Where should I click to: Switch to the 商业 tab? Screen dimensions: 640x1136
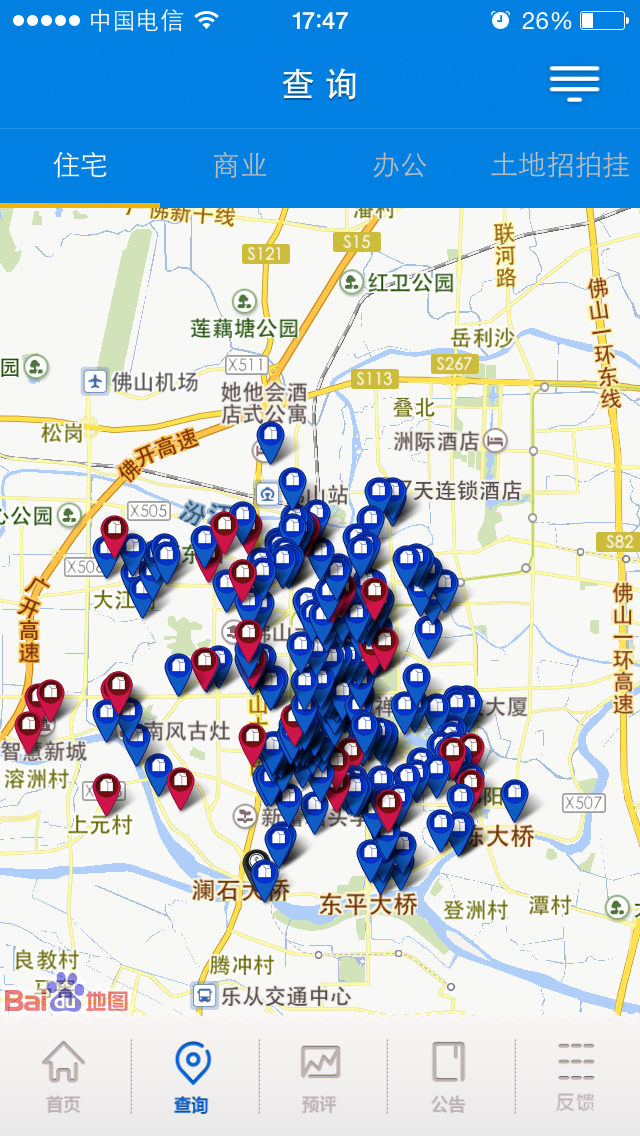coord(240,166)
